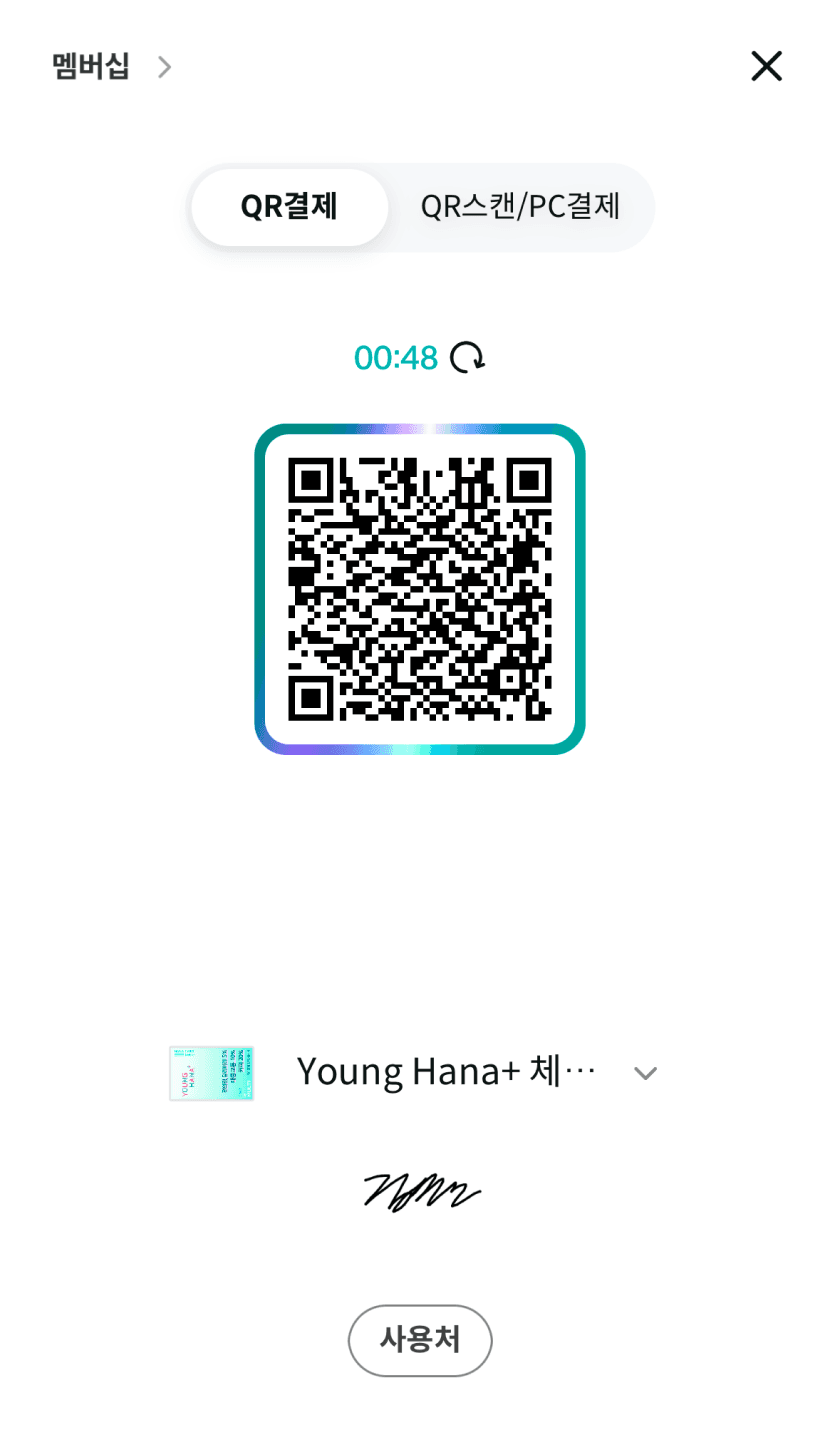The height and width of the screenshot is (1448, 840).
Task: Select the QR결제 tab
Action: point(289,207)
